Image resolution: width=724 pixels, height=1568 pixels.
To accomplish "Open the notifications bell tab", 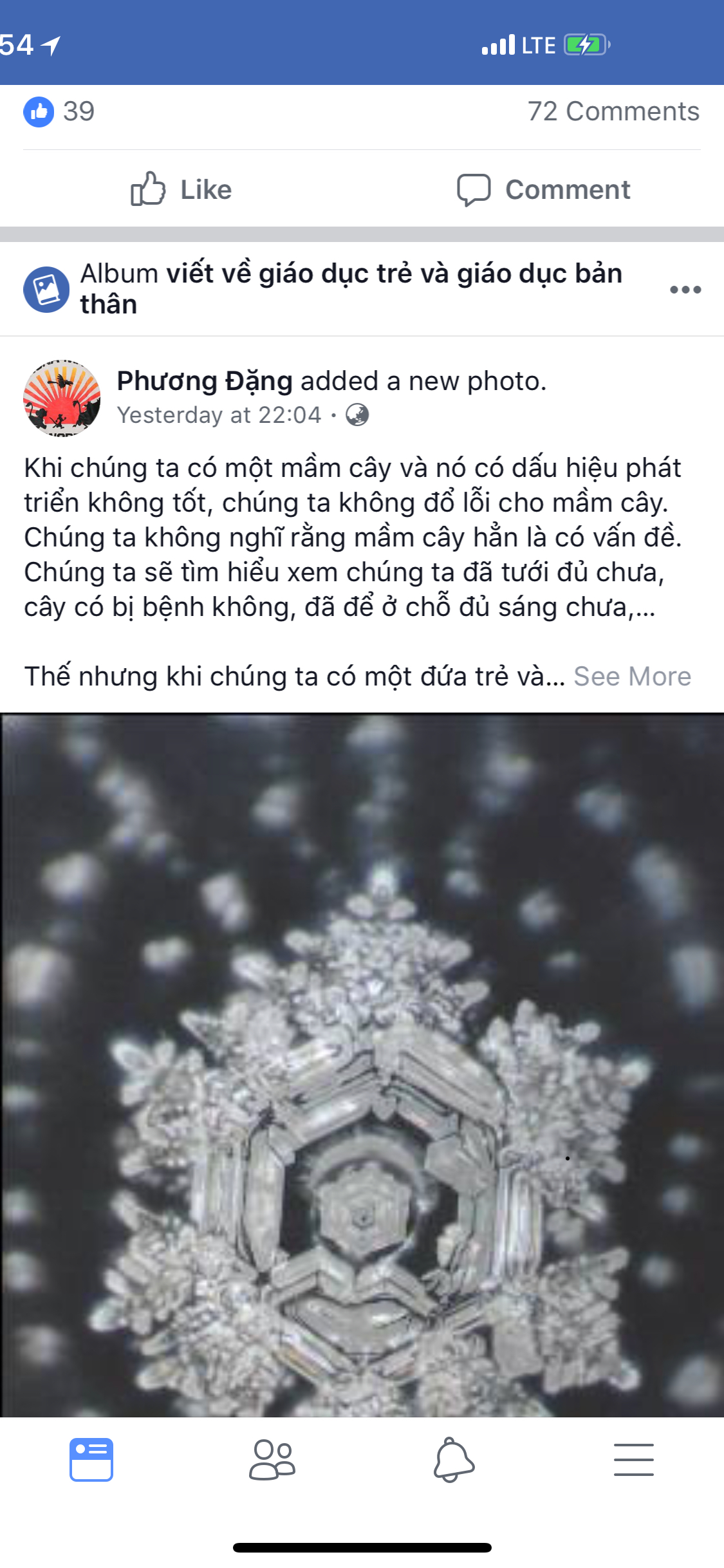I will pos(454,1459).
